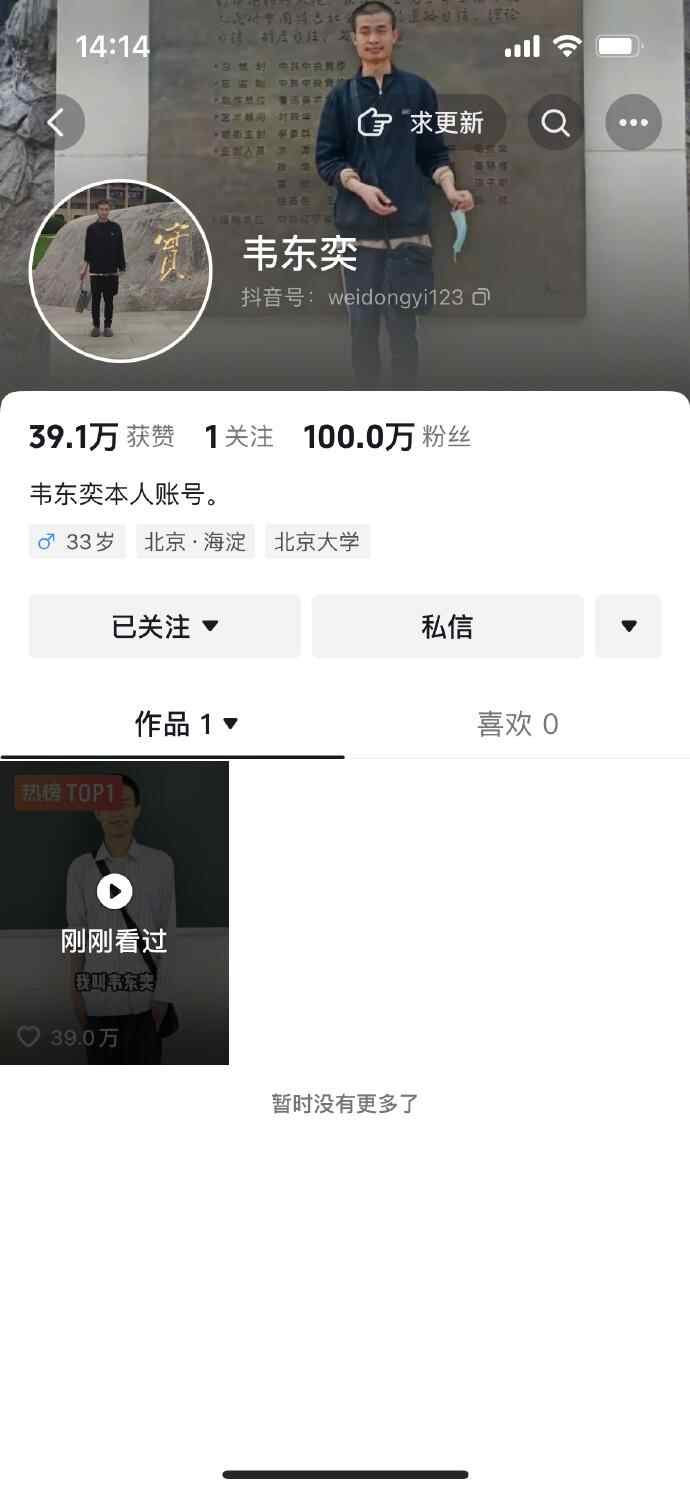690x1493 pixels.
Task: Open the 39.1万 获赞 likes count
Action: pyautogui.click(x=101, y=437)
